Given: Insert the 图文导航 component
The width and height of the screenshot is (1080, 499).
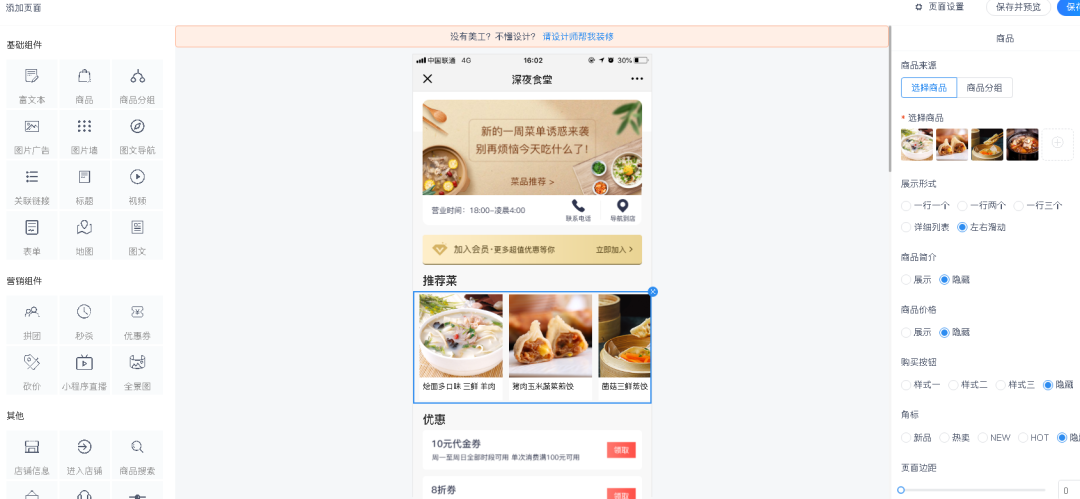Looking at the screenshot, I should pyautogui.click(x=137, y=135).
